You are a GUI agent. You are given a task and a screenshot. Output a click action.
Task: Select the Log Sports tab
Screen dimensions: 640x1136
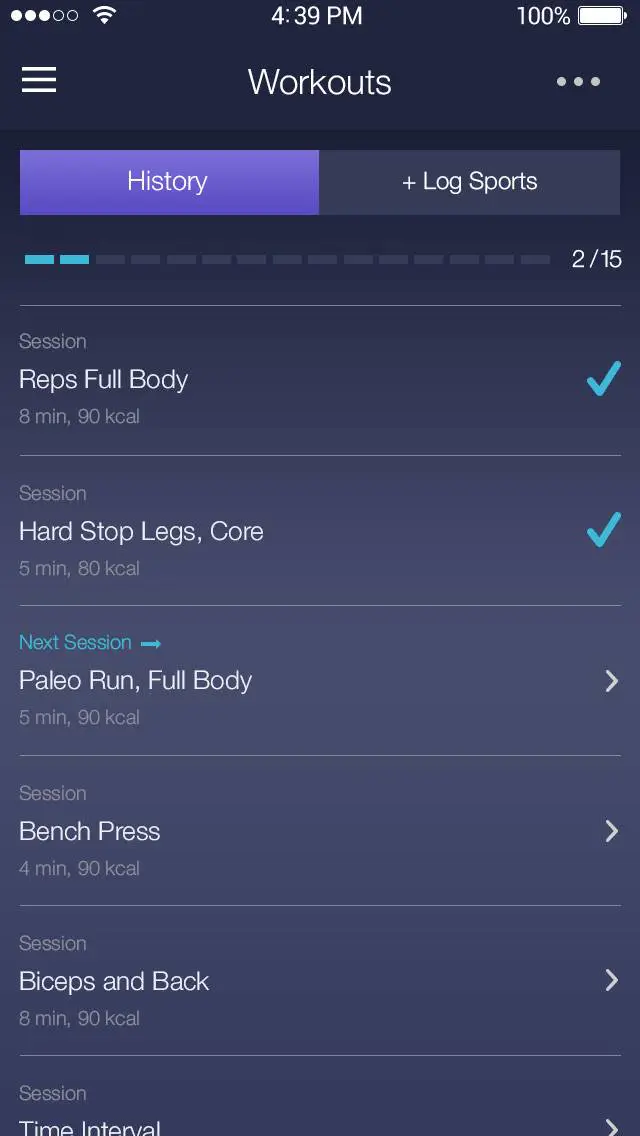(x=470, y=182)
